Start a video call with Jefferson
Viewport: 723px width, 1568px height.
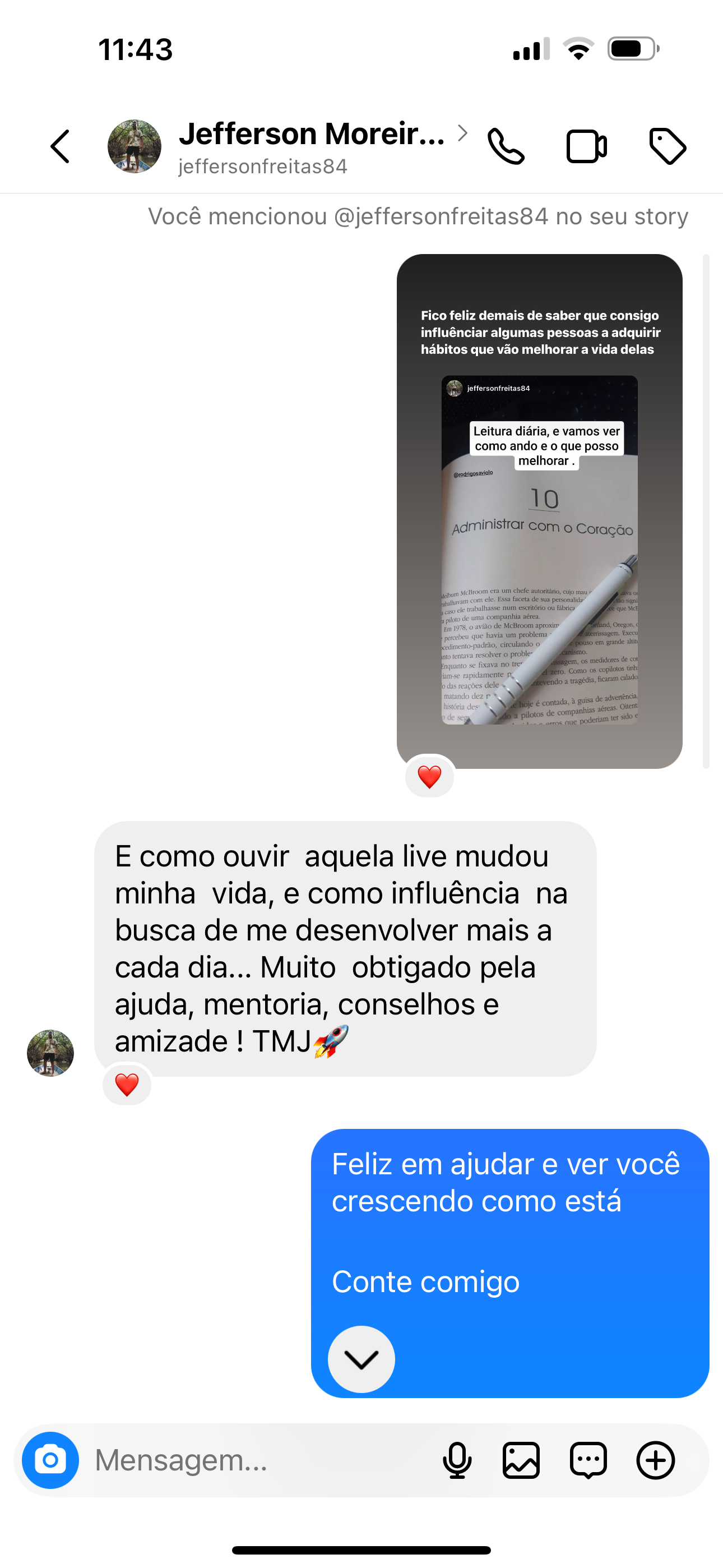(x=587, y=147)
